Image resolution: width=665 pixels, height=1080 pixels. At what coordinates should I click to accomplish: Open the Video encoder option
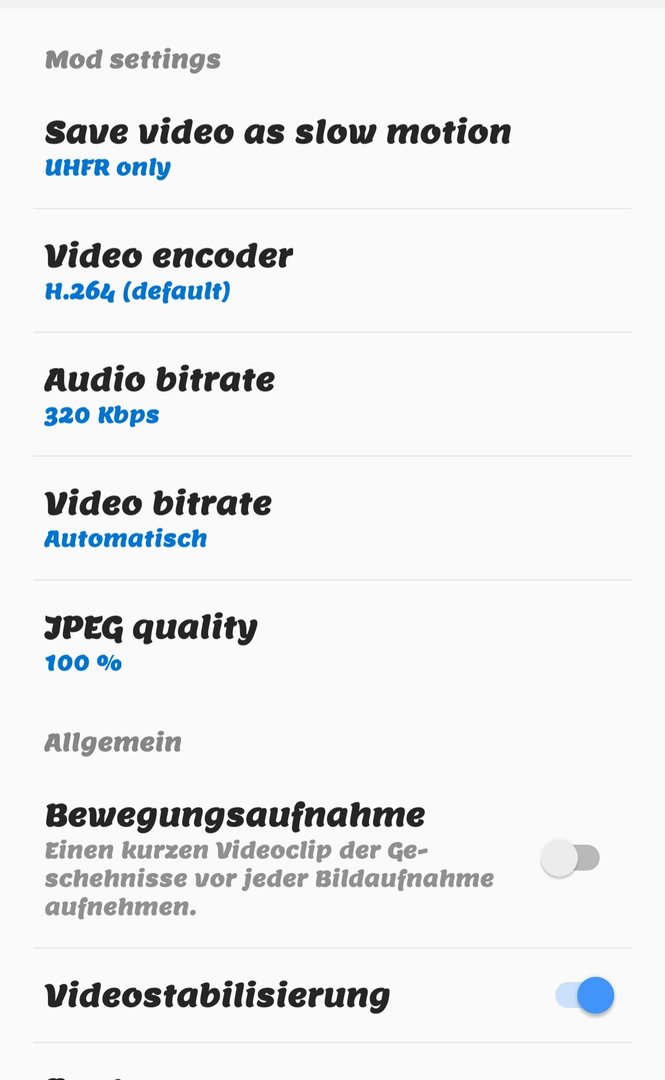point(332,271)
